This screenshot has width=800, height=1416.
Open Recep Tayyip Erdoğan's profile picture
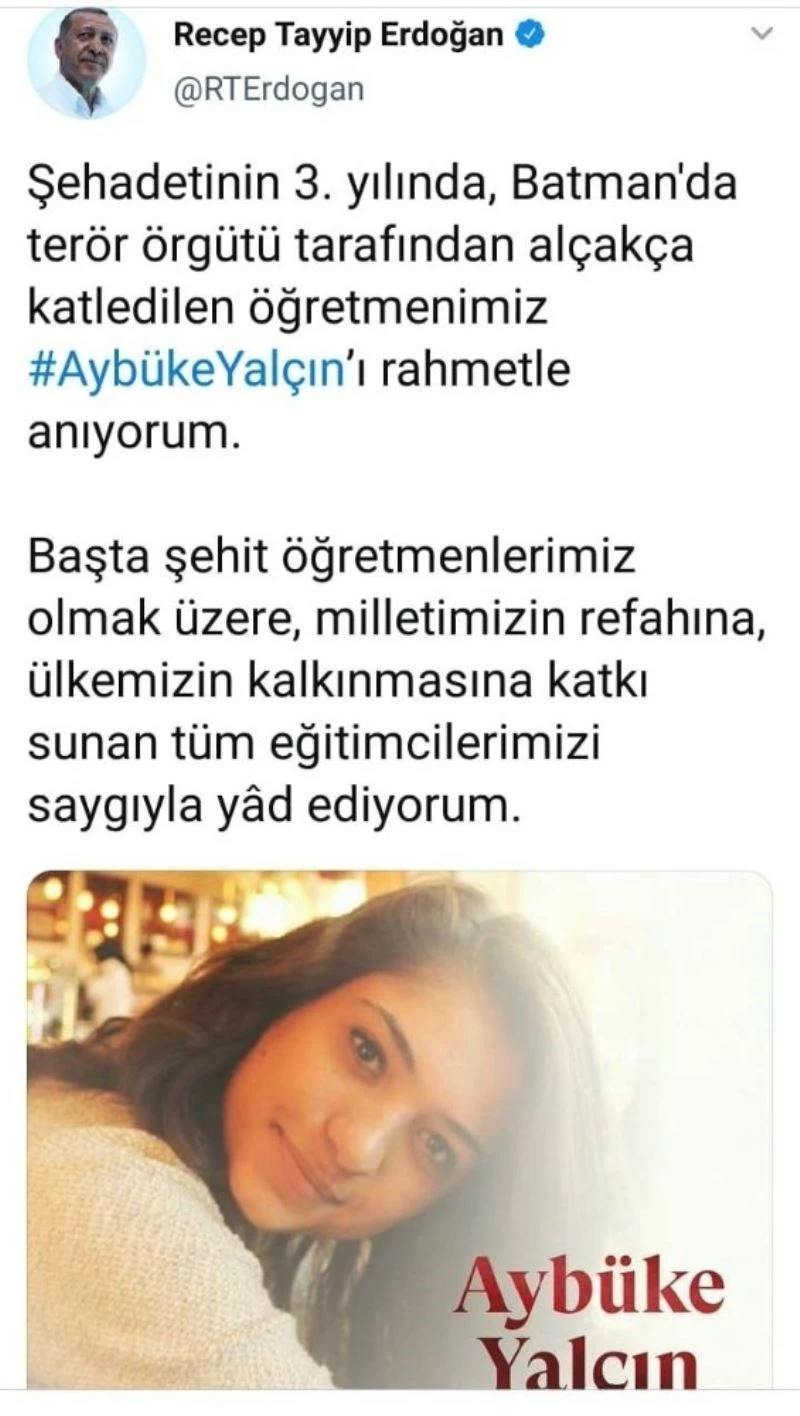86,63
